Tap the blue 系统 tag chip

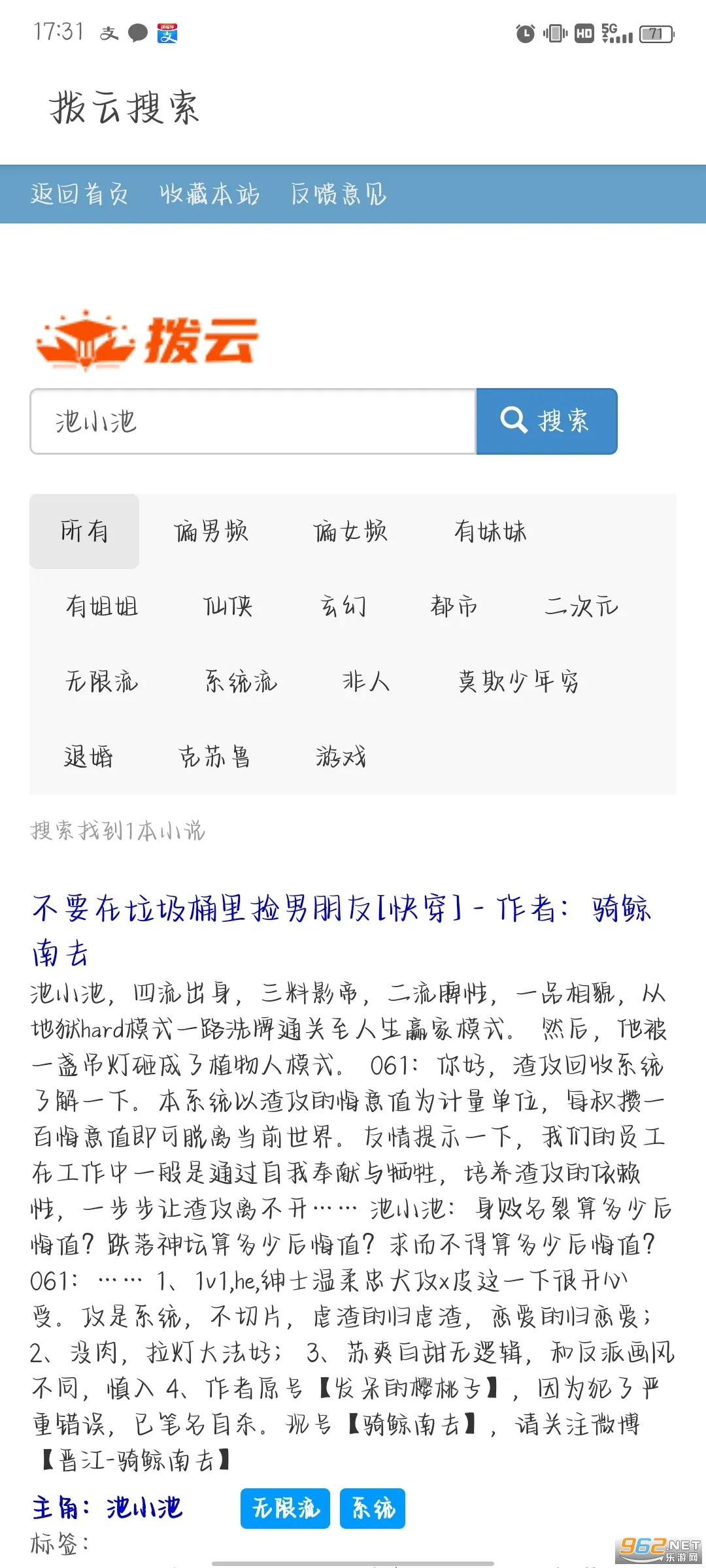point(373,1509)
